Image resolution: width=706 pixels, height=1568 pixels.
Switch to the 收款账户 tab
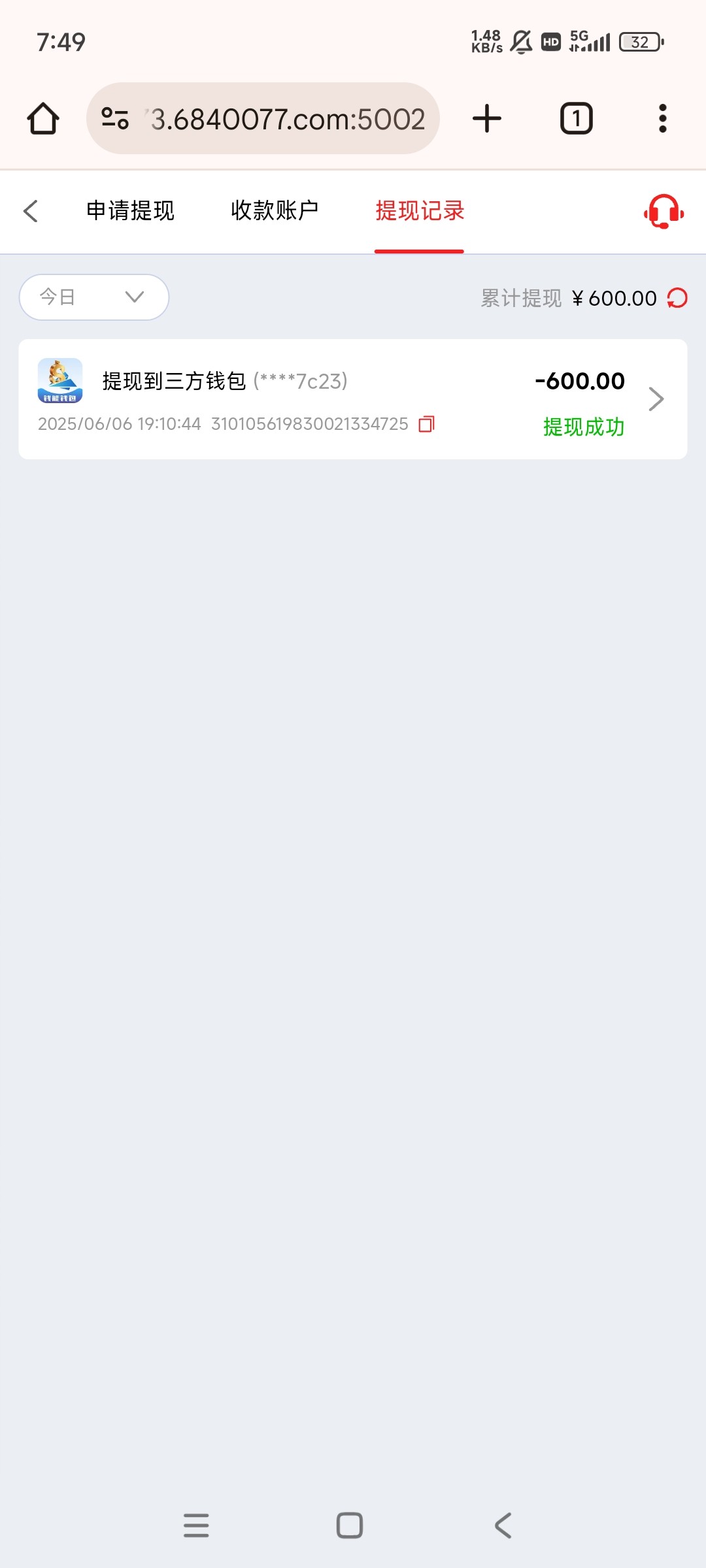(x=275, y=210)
